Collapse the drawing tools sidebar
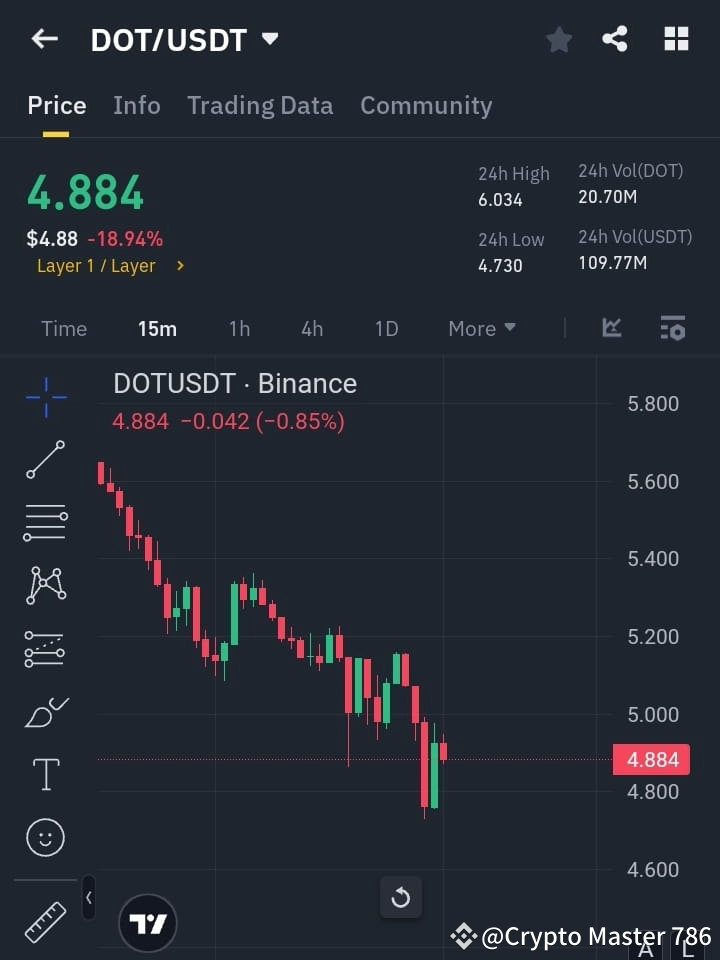 click(x=88, y=898)
